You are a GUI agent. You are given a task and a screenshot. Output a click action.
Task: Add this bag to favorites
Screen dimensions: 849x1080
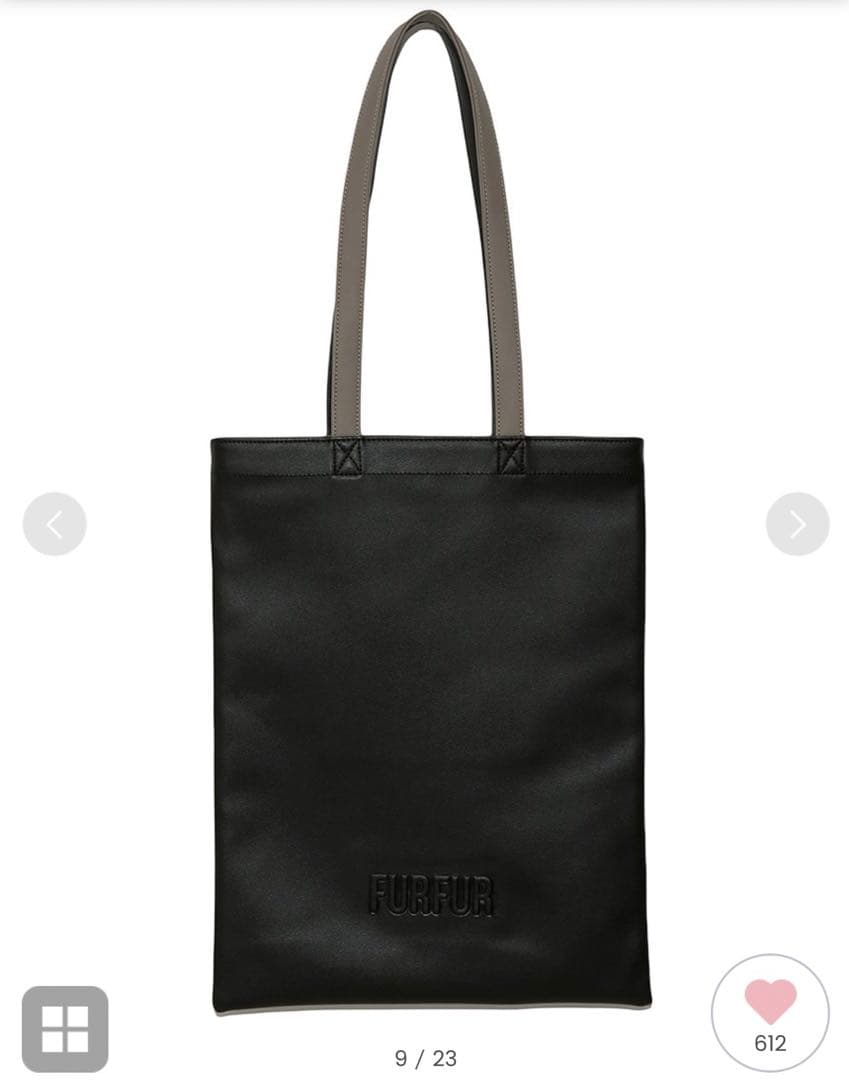[x=770, y=1012]
